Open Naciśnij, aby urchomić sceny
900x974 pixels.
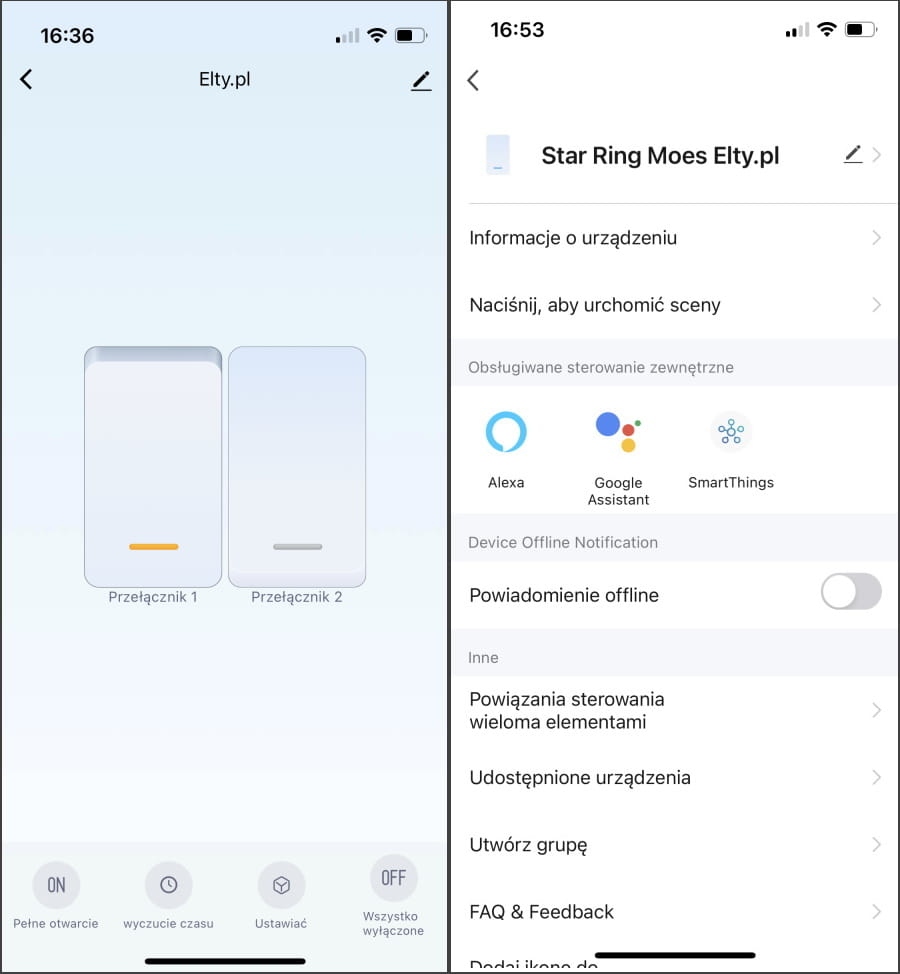click(674, 305)
